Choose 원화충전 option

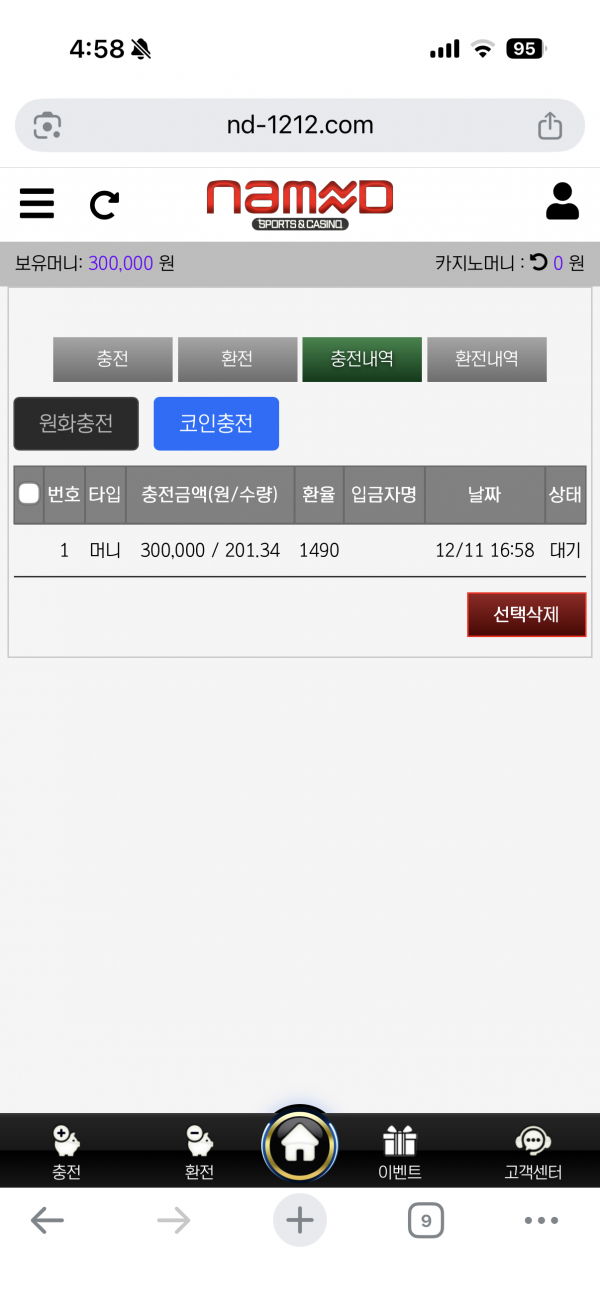click(x=76, y=423)
